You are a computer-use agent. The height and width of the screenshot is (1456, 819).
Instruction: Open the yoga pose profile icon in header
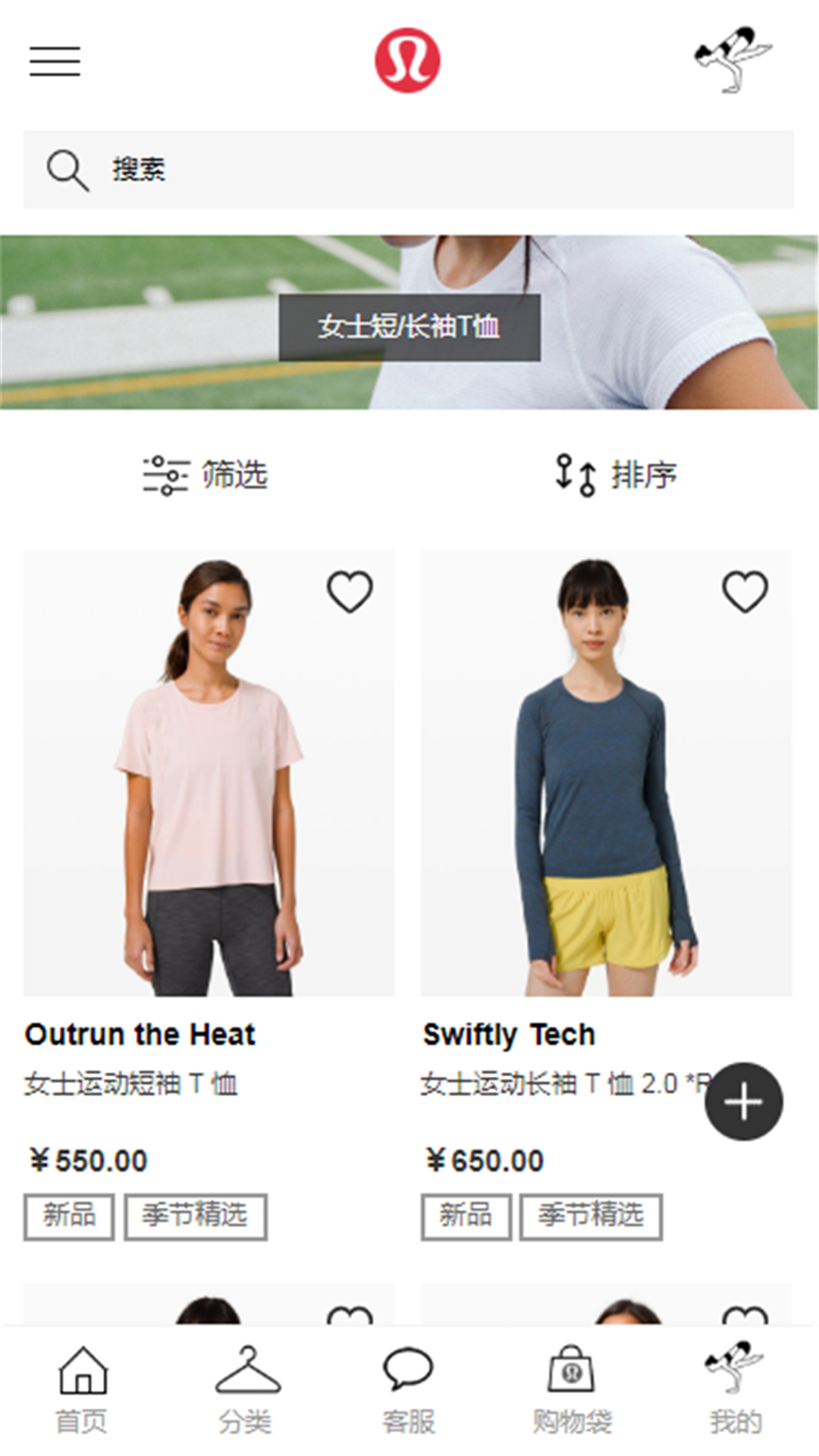(x=732, y=60)
